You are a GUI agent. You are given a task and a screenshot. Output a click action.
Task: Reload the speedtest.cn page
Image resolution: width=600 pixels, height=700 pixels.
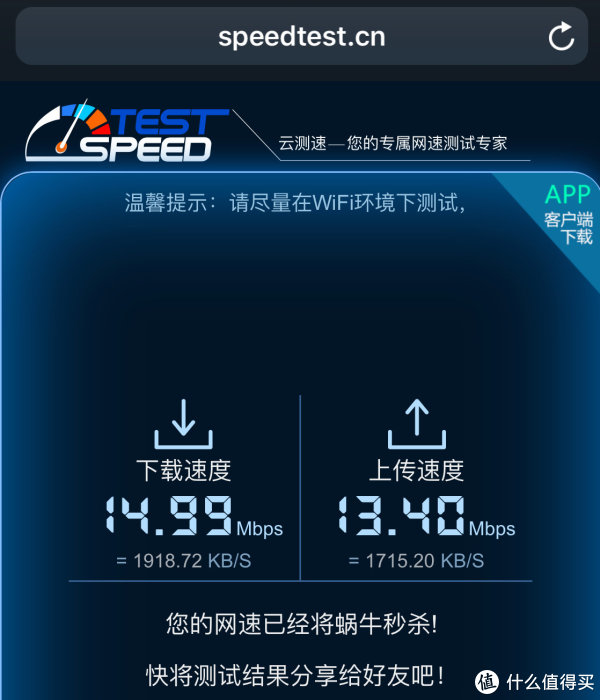point(561,37)
